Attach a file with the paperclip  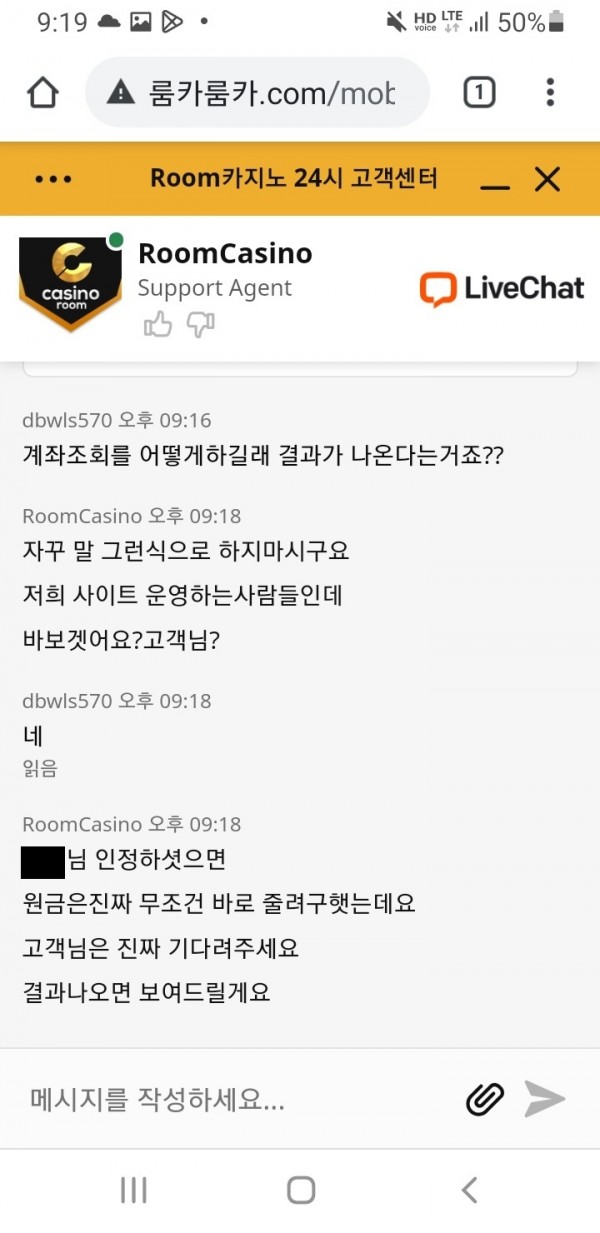point(485,1100)
